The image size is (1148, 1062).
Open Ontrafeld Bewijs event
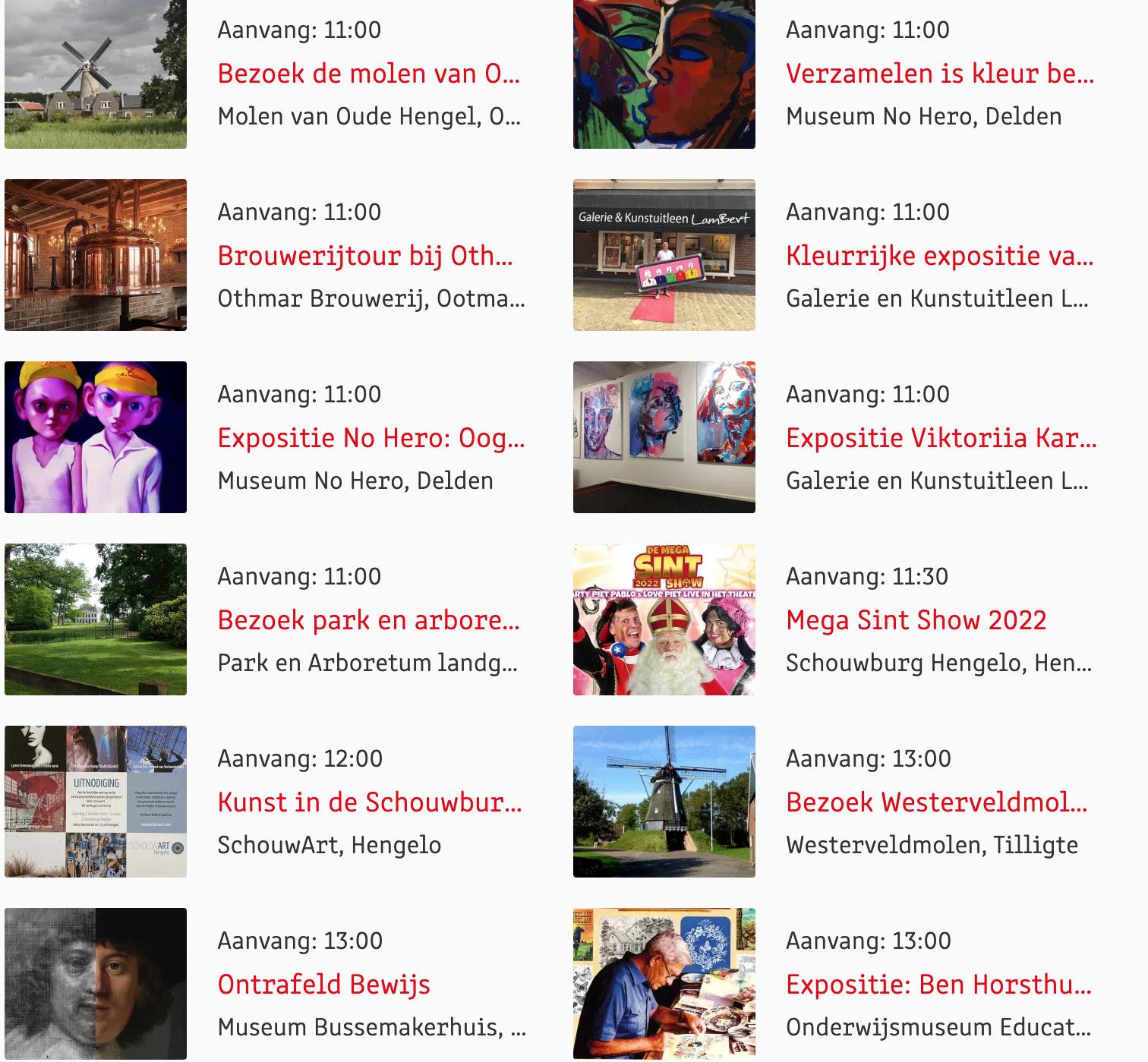(x=324, y=985)
